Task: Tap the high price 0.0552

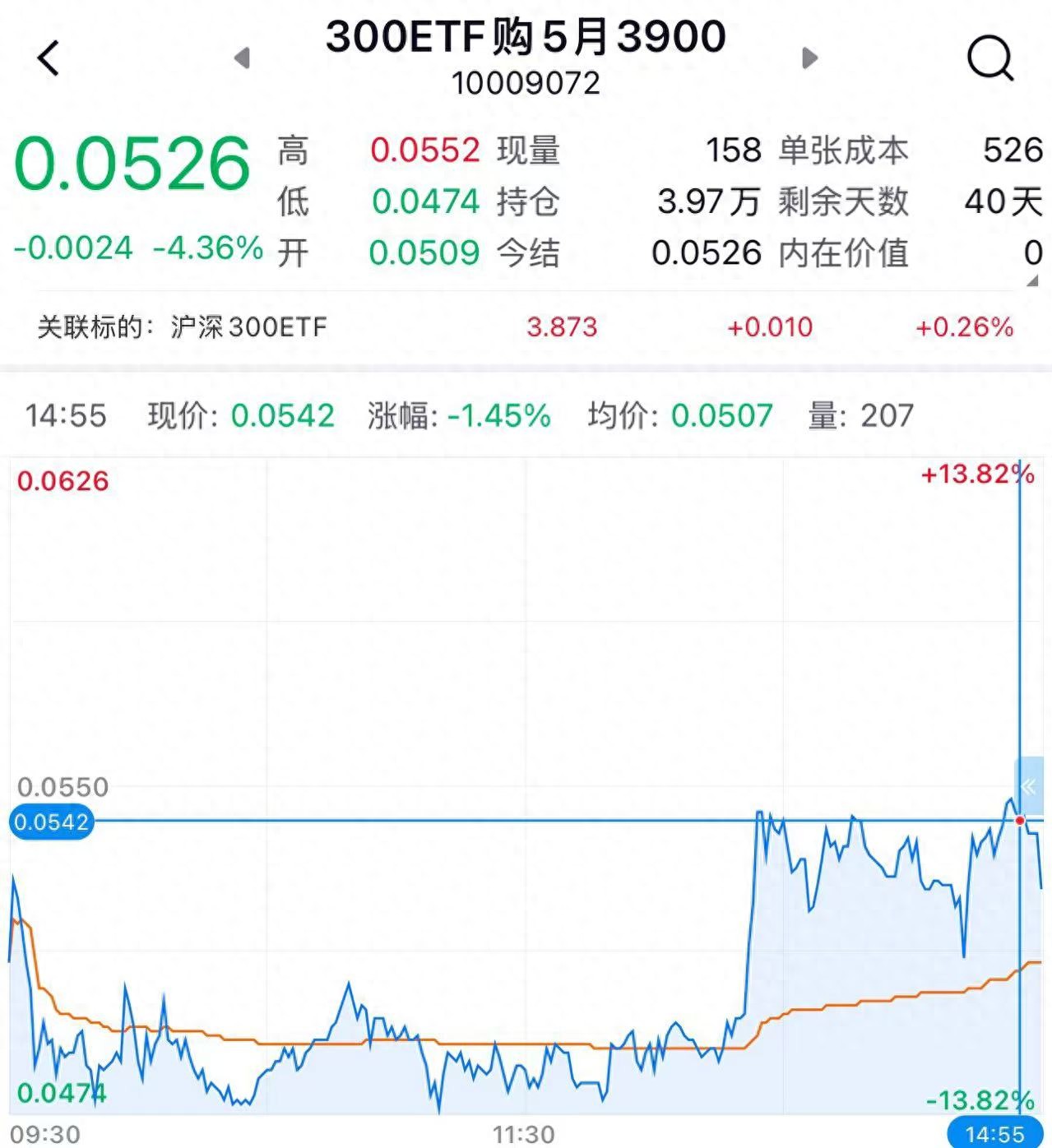Action: point(425,152)
